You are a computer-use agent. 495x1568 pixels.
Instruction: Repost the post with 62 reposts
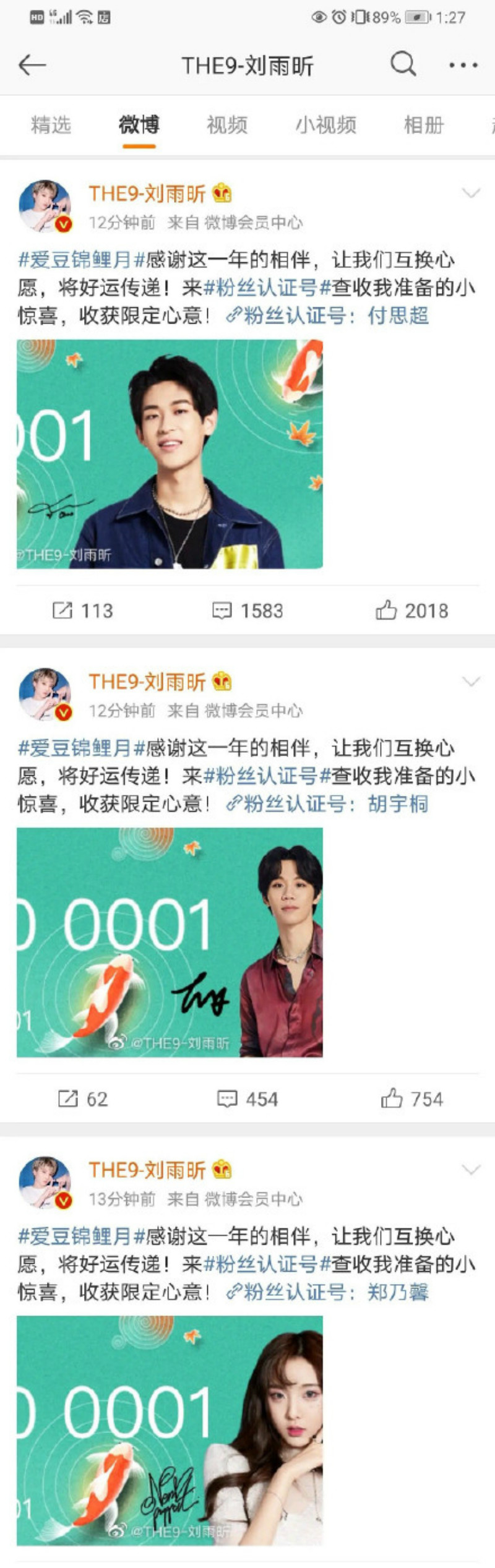82,1099
